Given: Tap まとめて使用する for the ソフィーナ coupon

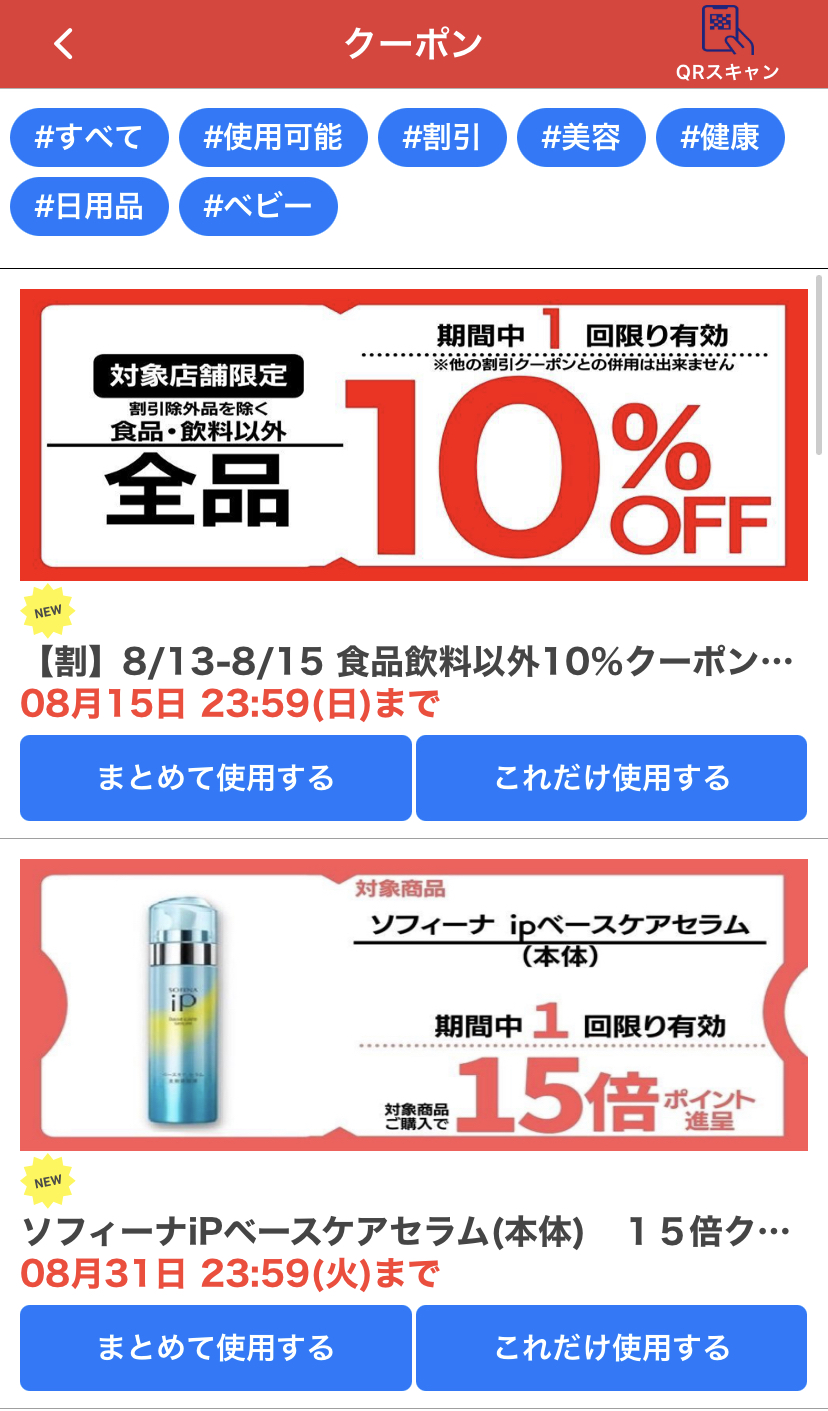Looking at the screenshot, I should point(216,1347).
